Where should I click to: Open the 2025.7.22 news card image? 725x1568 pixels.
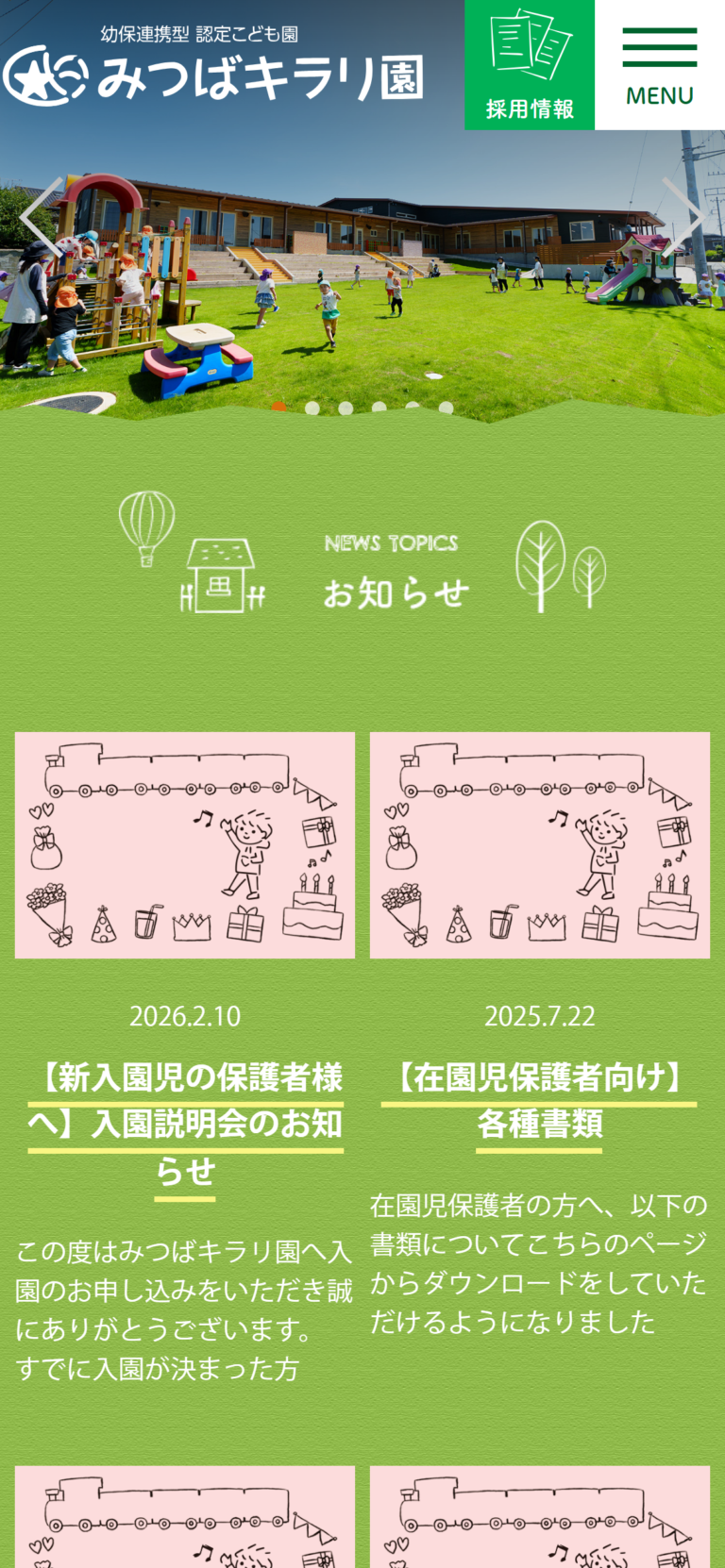[x=539, y=844]
